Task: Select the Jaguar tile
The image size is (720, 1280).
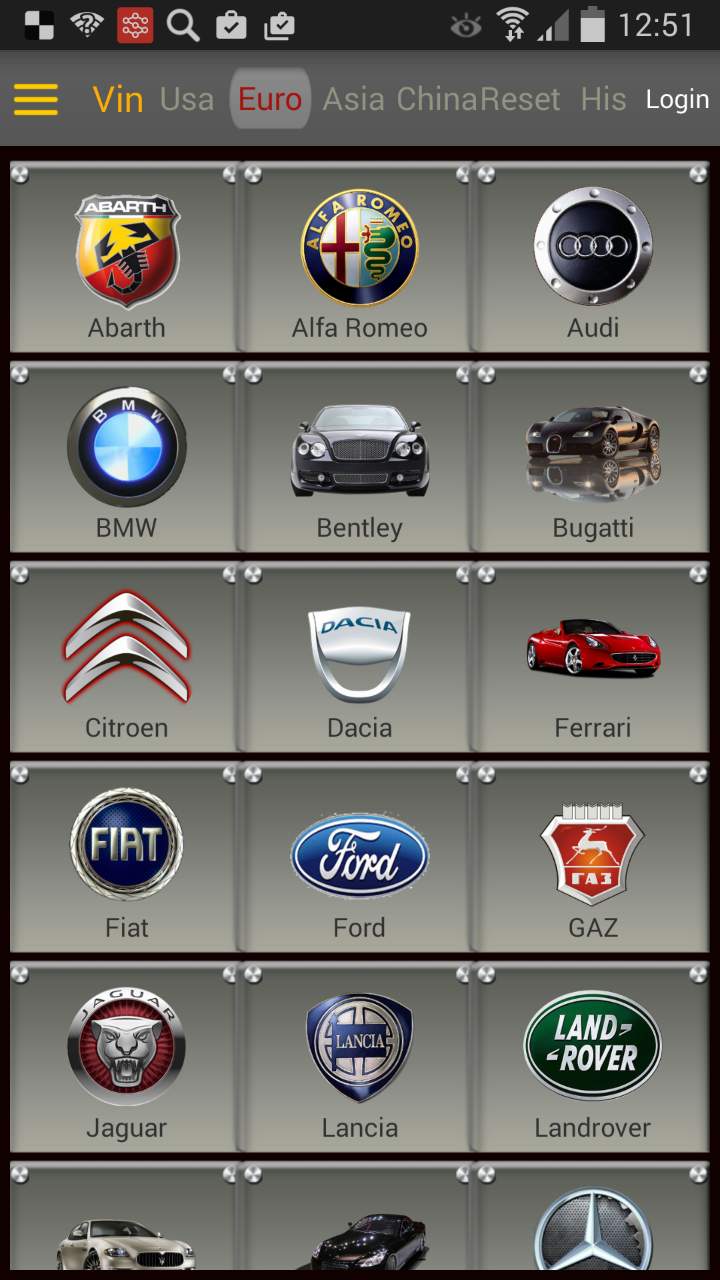Action: pyautogui.click(x=126, y=1058)
